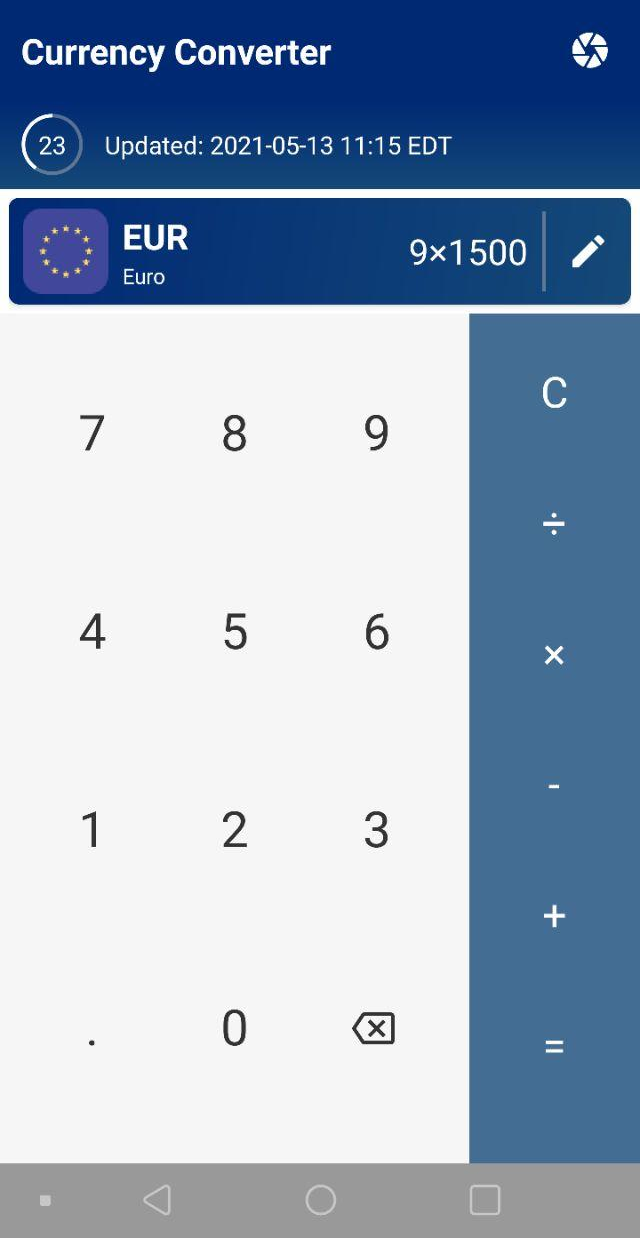Refresh rates via the 23 countdown circle
The width and height of the screenshot is (640, 1238).
coord(52,146)
